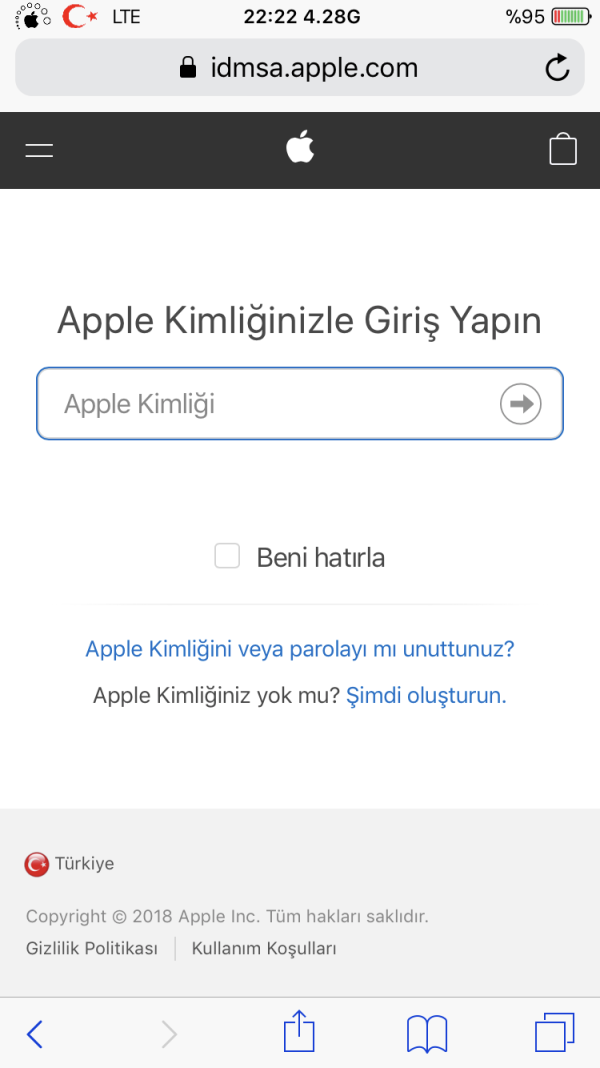
Task: Tap the arrow button to continue sign-in
Action: 520,404
